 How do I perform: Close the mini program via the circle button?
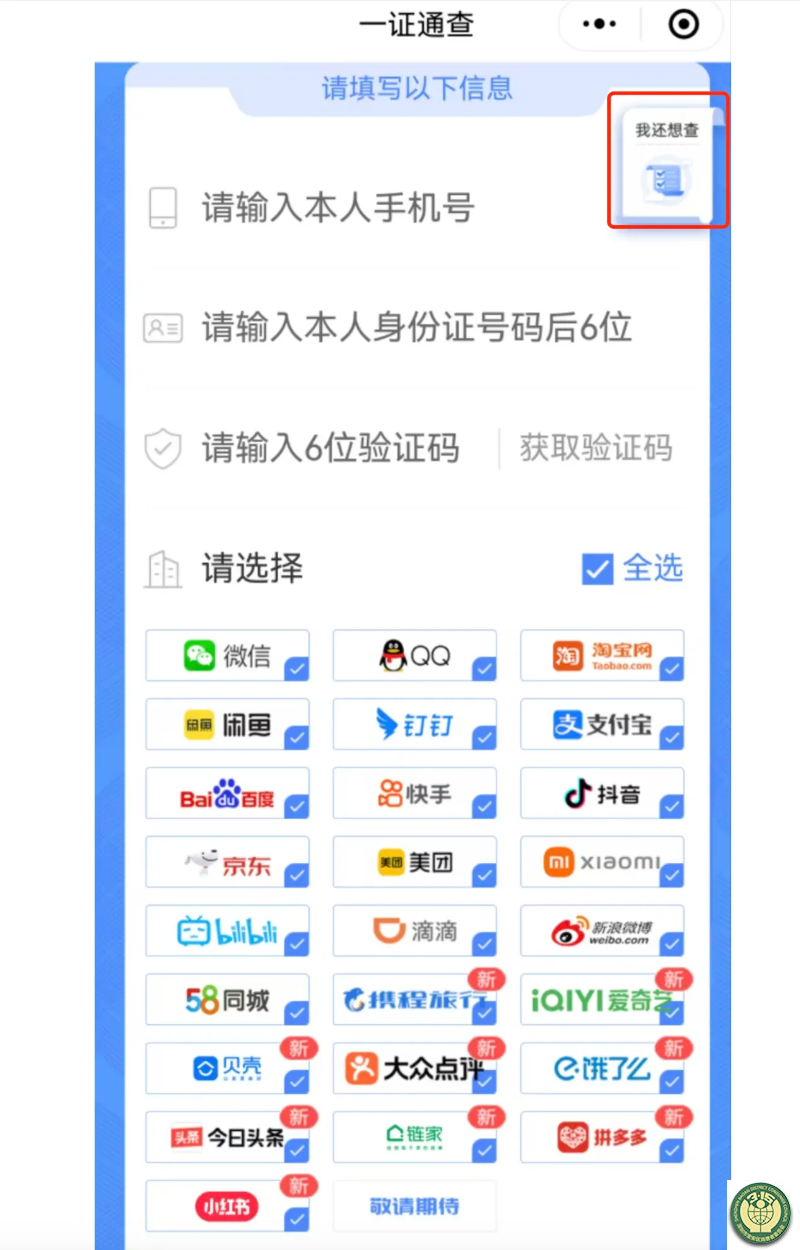684,25
